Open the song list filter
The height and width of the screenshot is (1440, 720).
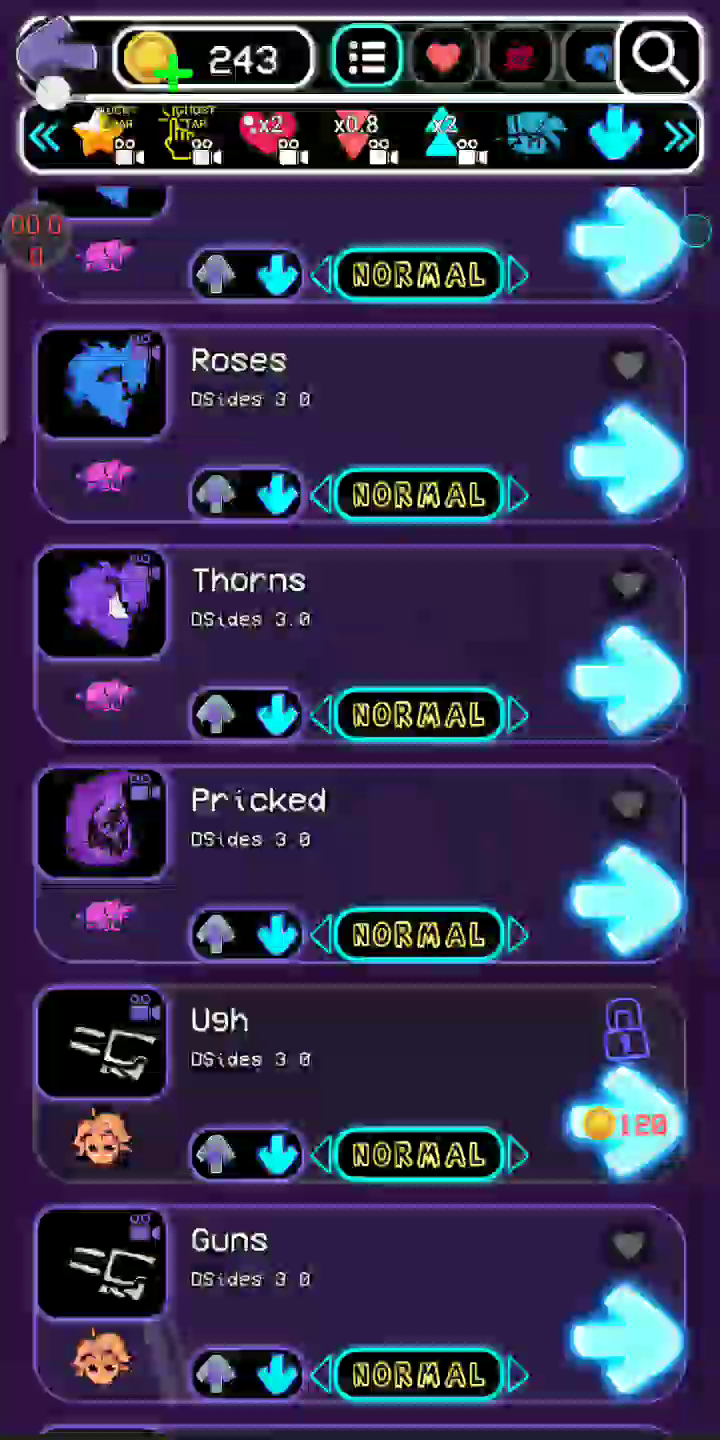click(x=367, y=57)
